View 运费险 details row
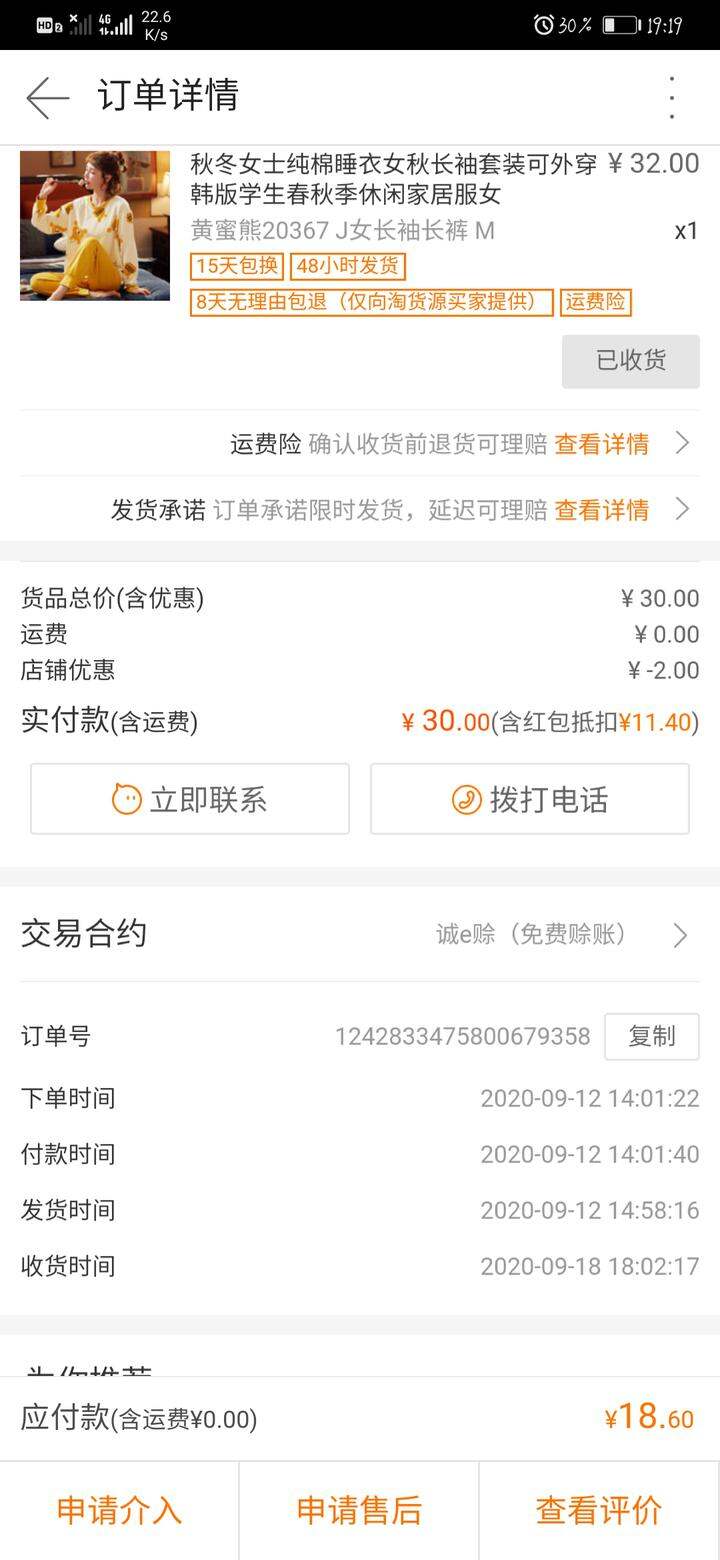Viewport: 720px width, 1560px height. (360, 443)
